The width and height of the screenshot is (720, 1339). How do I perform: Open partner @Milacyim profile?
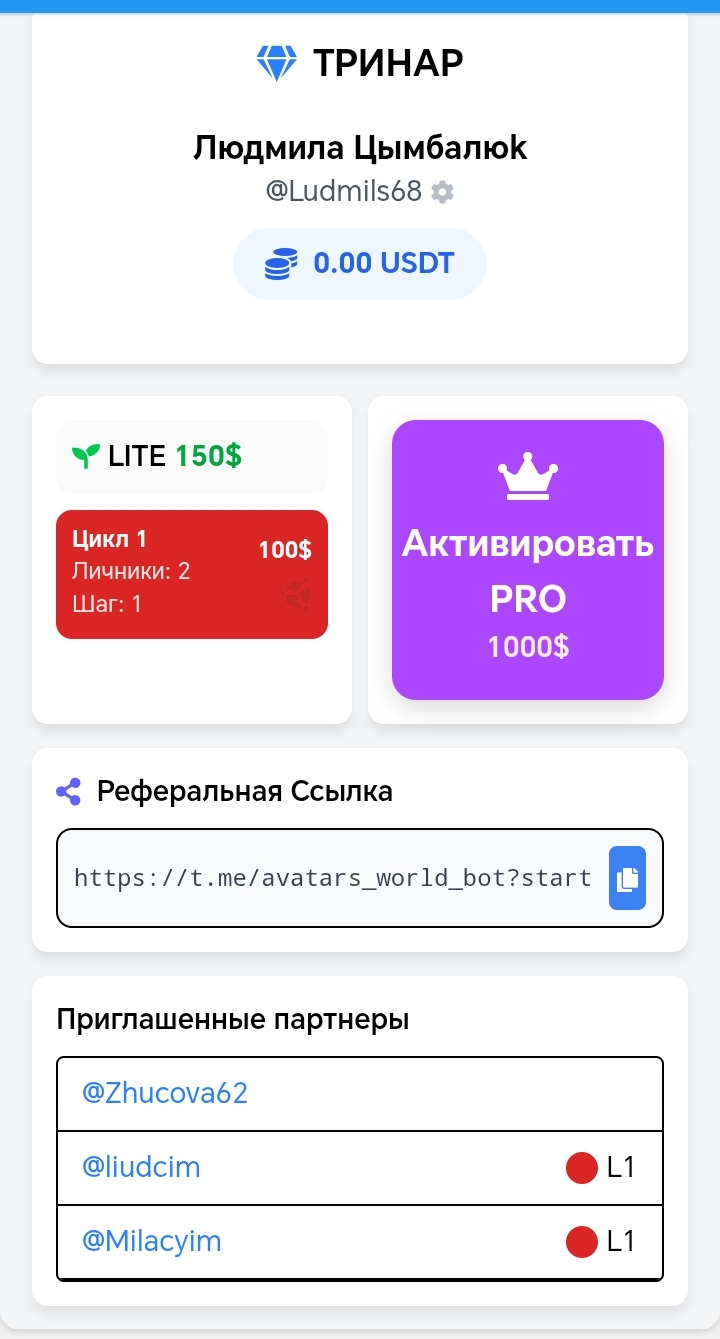click(x=152, y=1241)
